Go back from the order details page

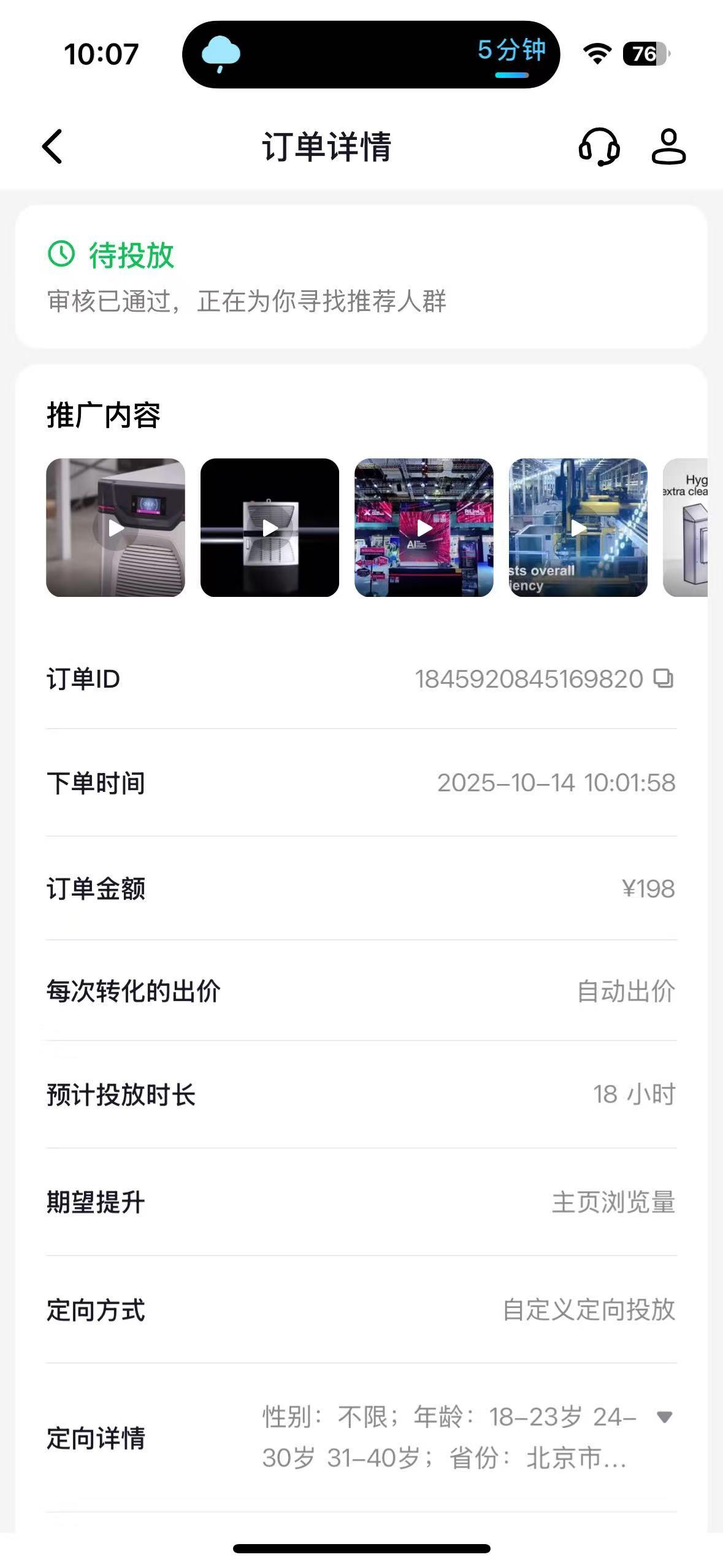[53, 147]
